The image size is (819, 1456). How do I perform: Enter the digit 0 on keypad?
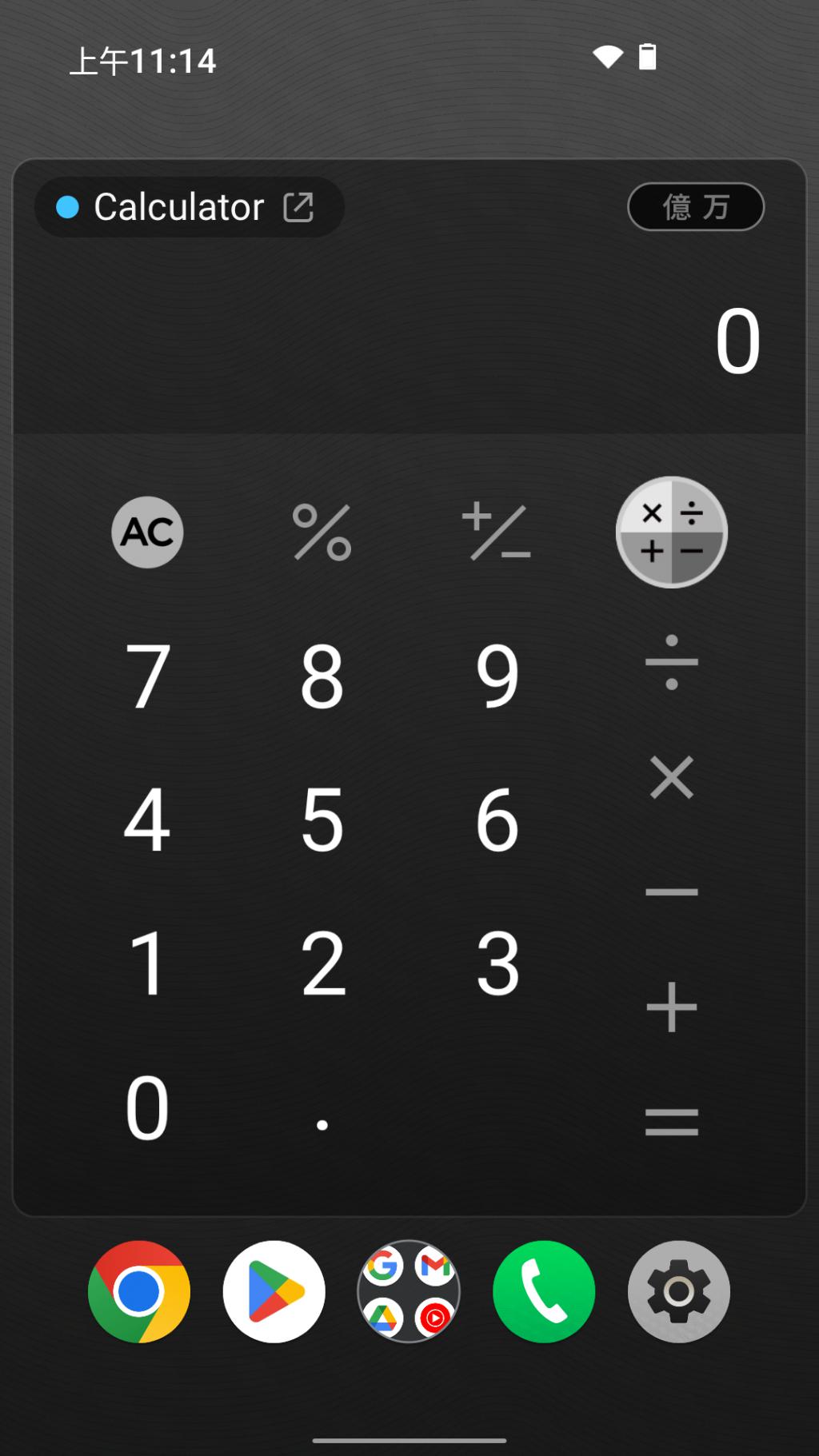point(147,1108)
